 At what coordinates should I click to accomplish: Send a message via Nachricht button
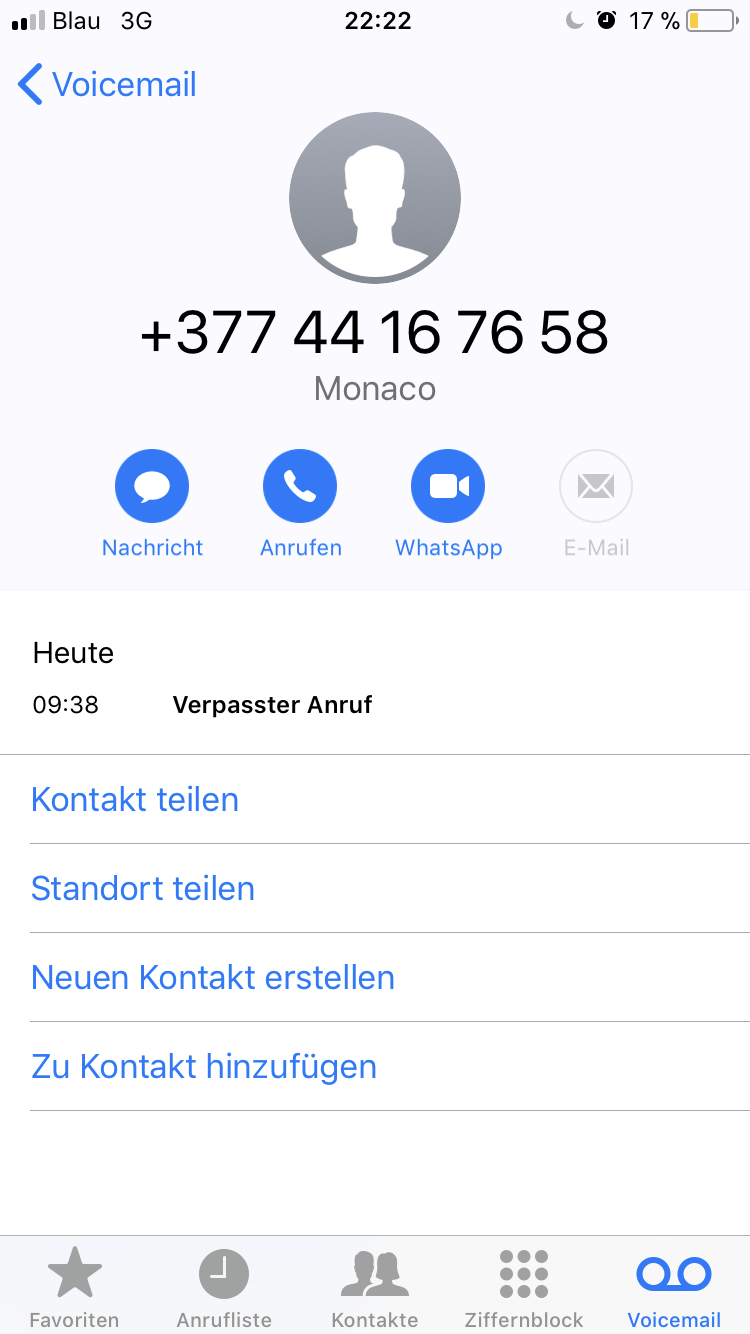[x=152, y=487]
